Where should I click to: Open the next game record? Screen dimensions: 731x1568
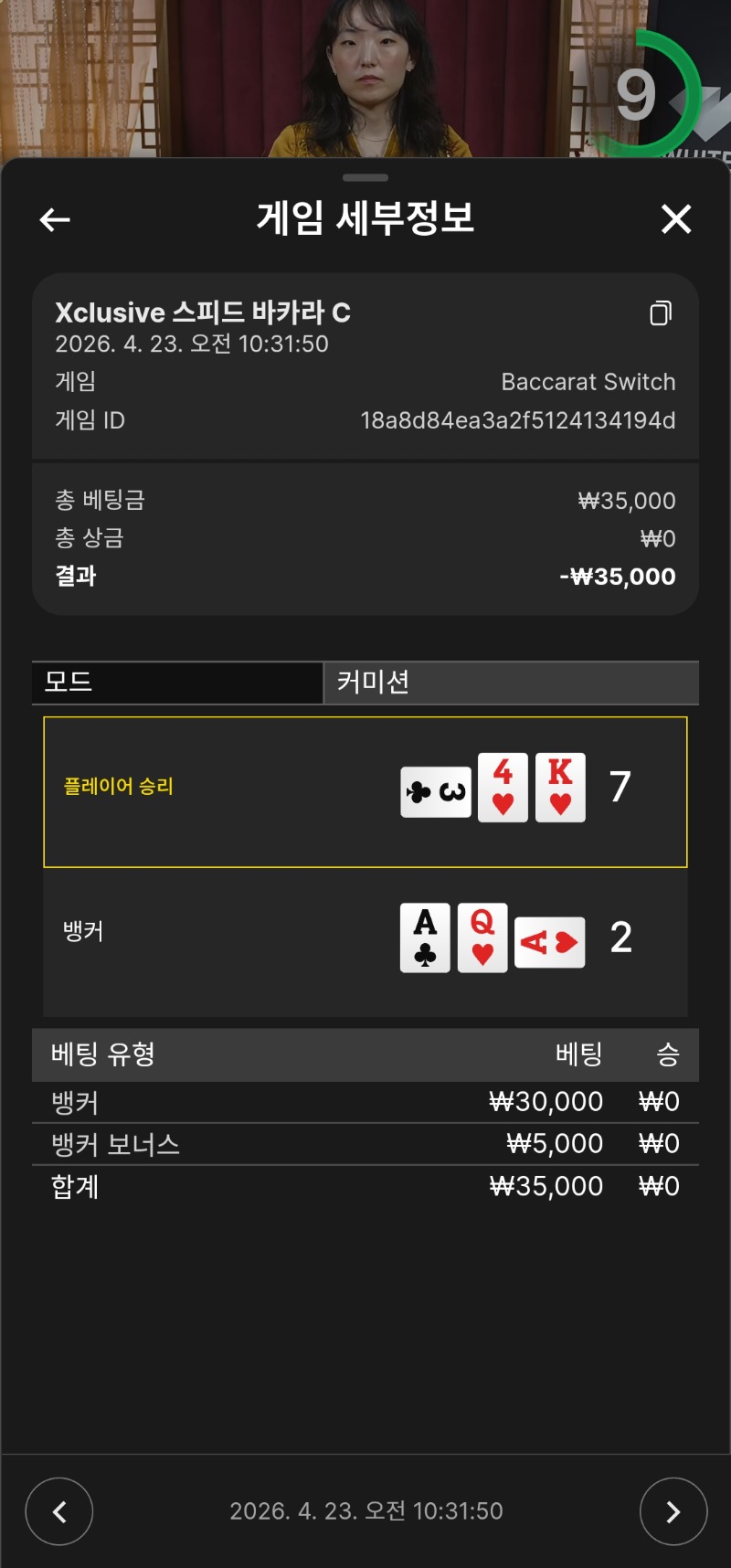pyautogui.click(x=673, y=1511)
